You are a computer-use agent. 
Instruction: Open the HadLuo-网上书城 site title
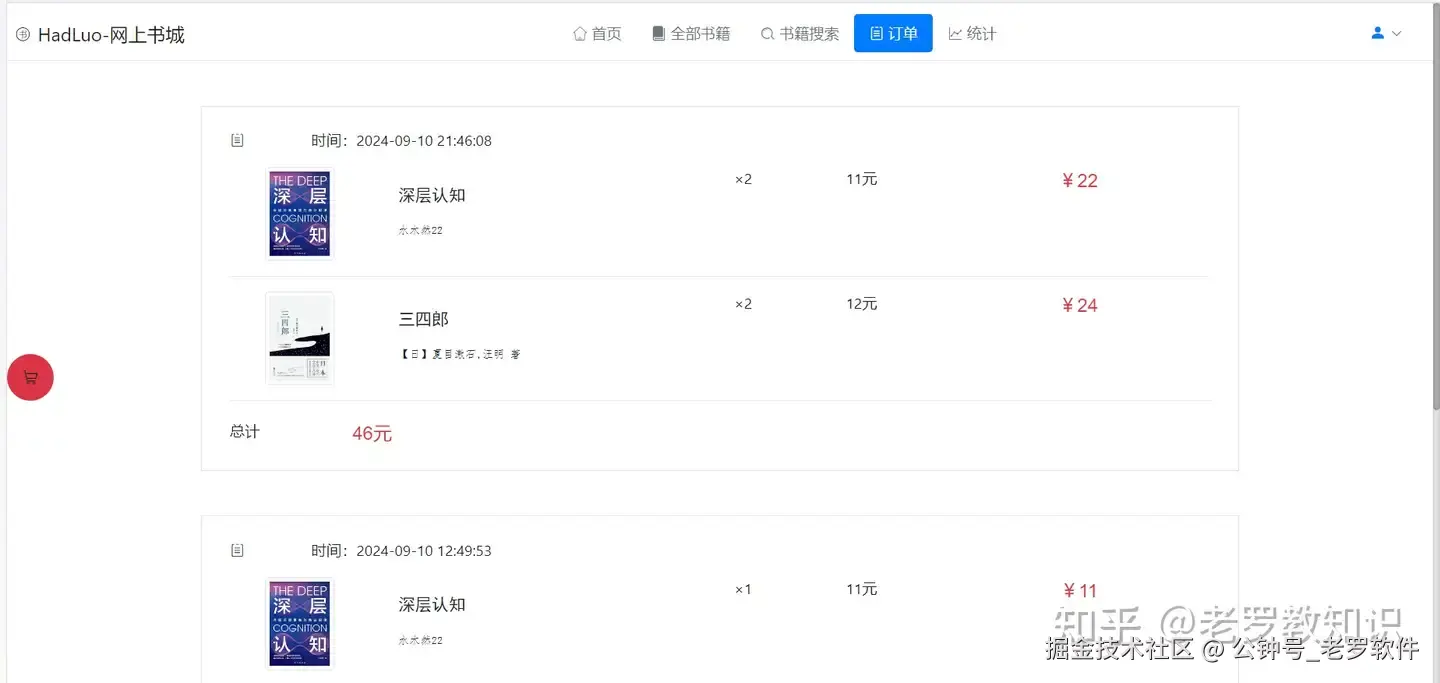click(110, 35)
